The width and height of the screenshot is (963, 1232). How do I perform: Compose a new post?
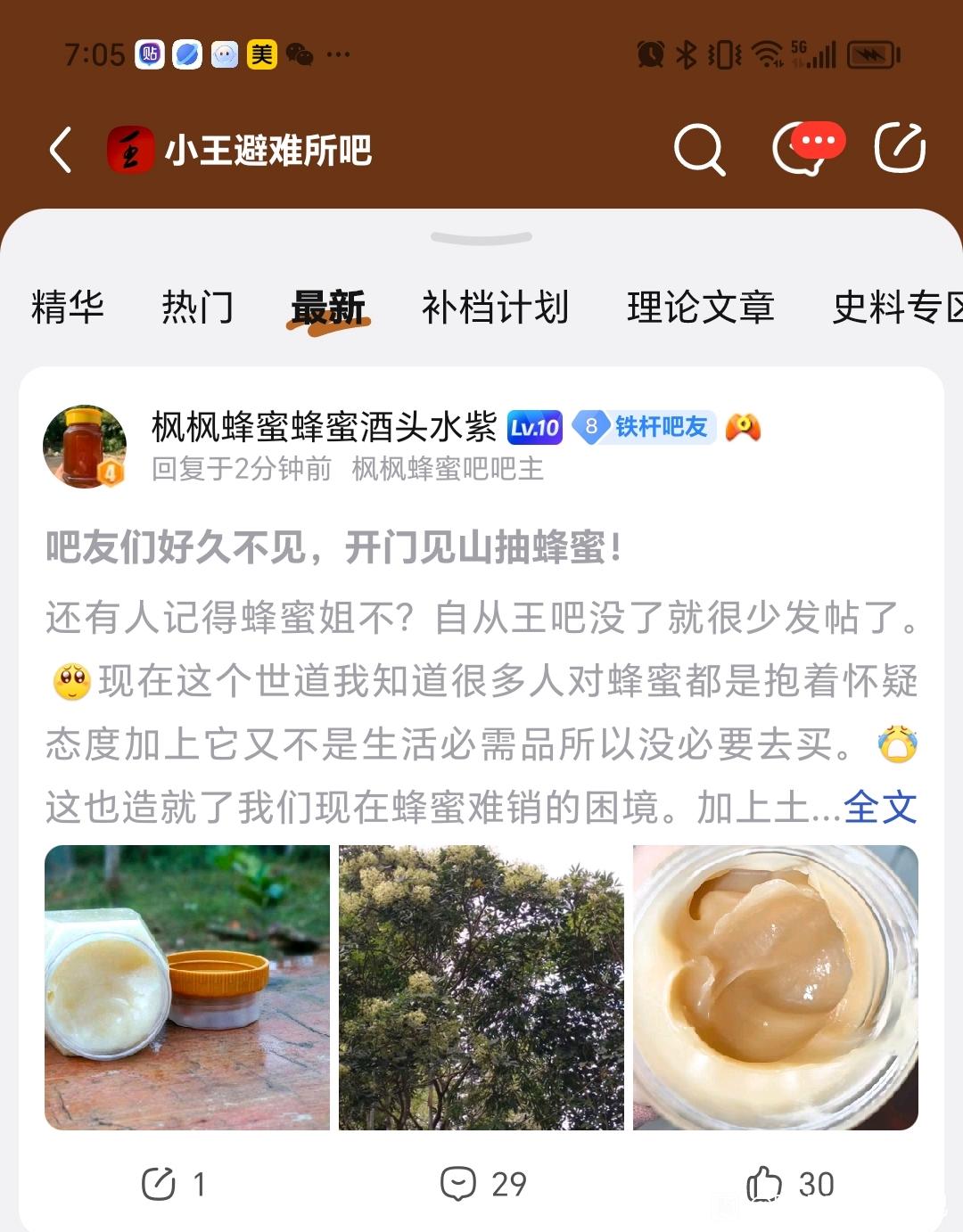tap(899, 148)
